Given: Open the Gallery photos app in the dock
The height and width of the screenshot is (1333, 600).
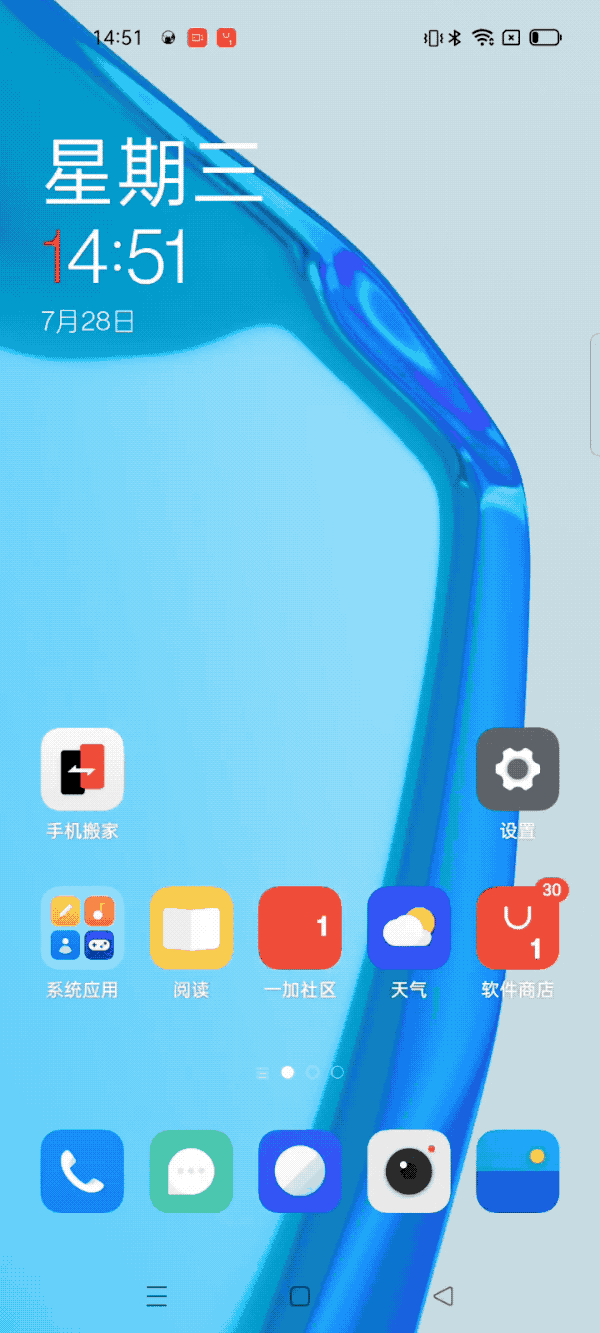Looking at the screenshot, I should 517,1171.
